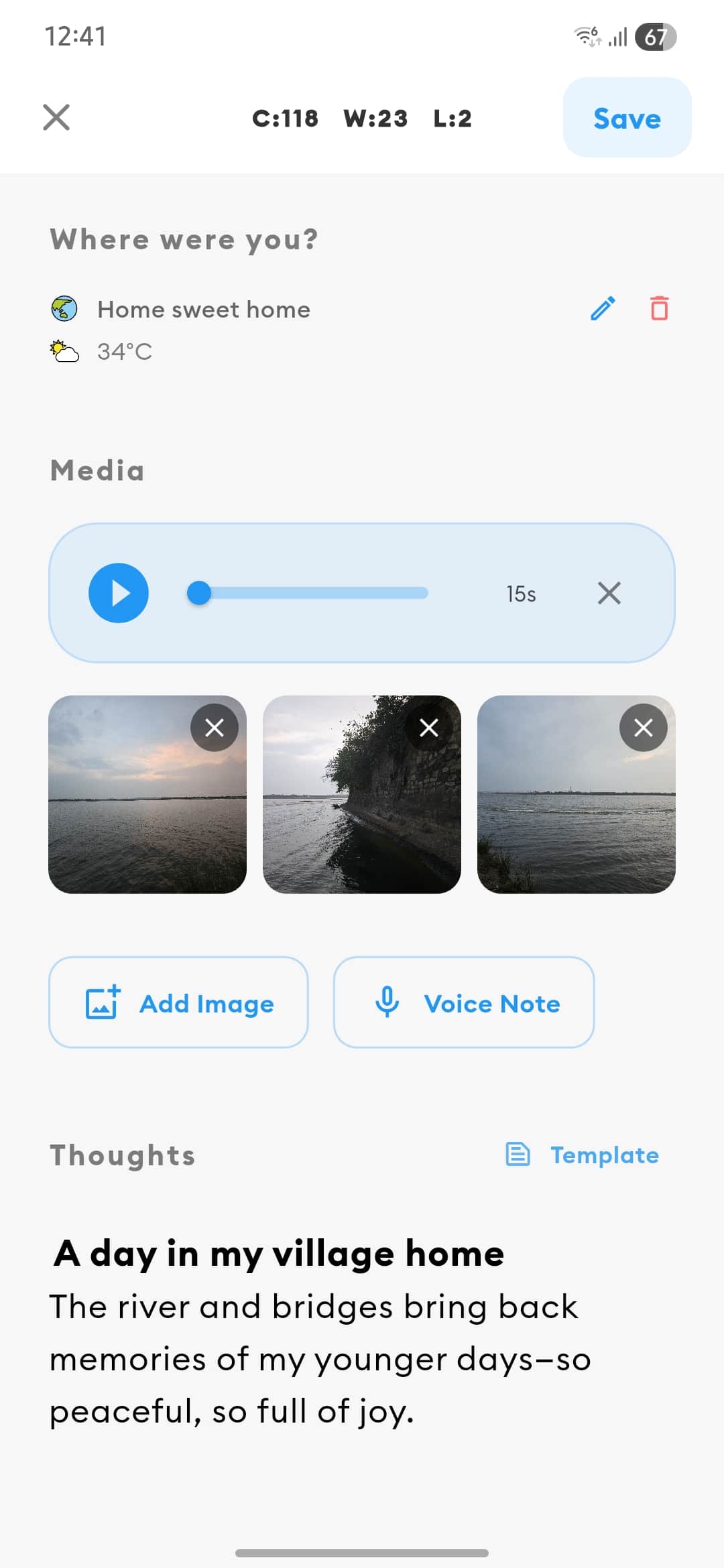
Task: Edit the location name with the pencil icon
Action: coord(601,309)
